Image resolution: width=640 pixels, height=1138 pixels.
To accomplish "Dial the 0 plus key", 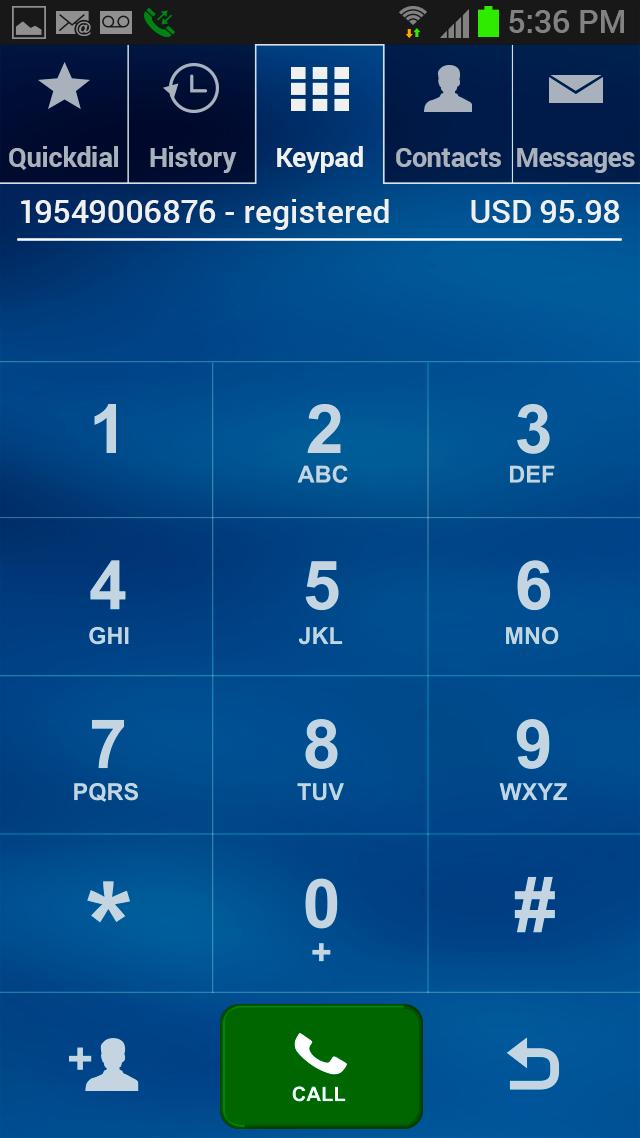I will (x=321, y=912).
